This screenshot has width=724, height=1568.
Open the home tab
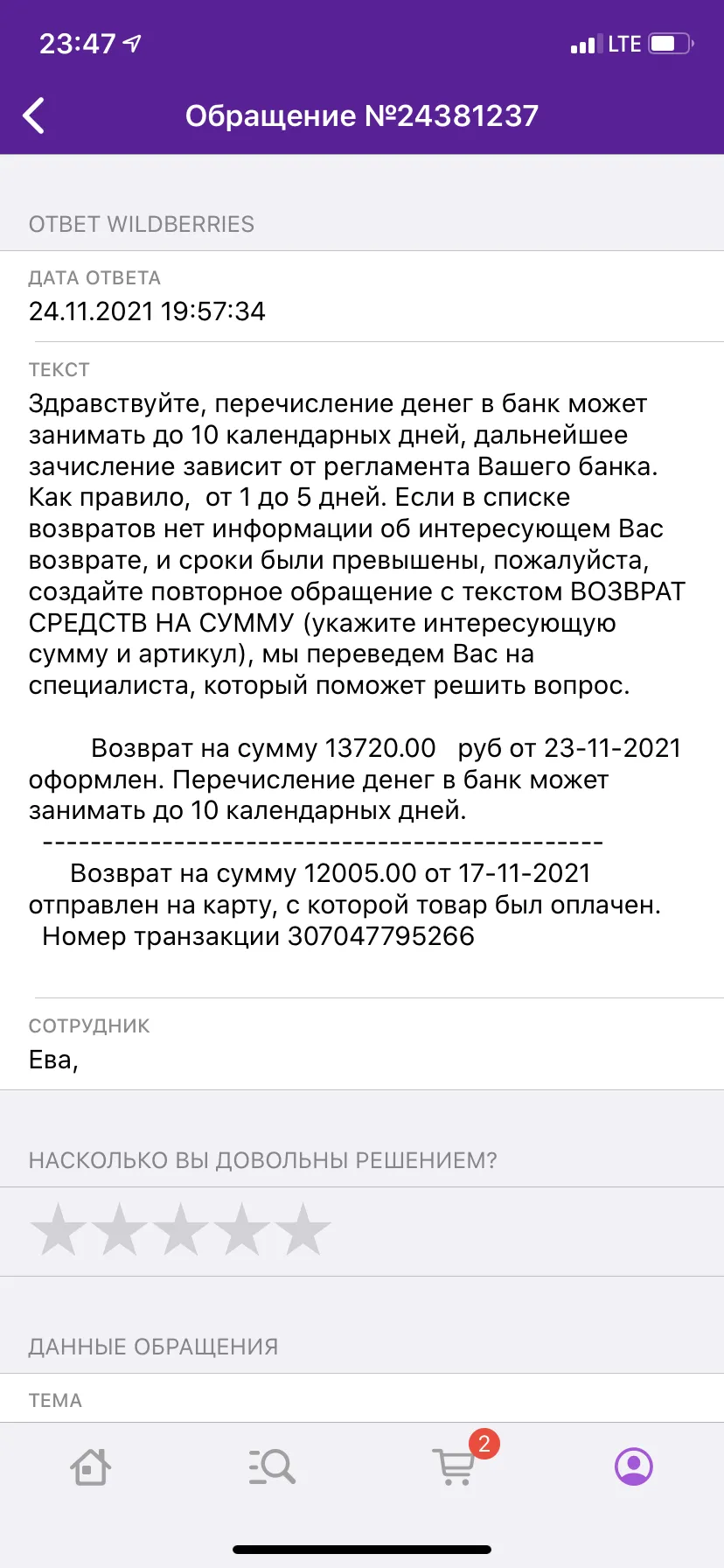90,1466
